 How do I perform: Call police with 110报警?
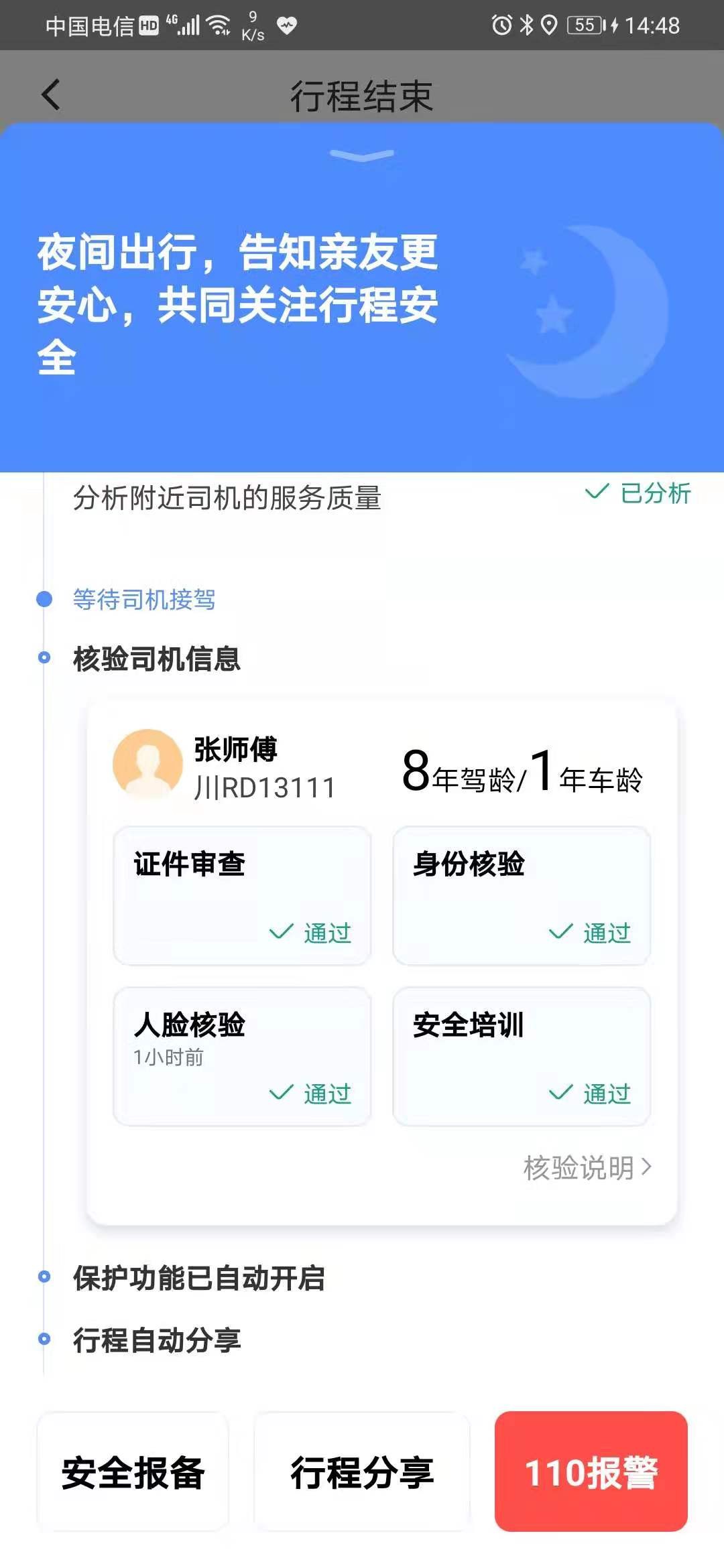pos(591,1472)
